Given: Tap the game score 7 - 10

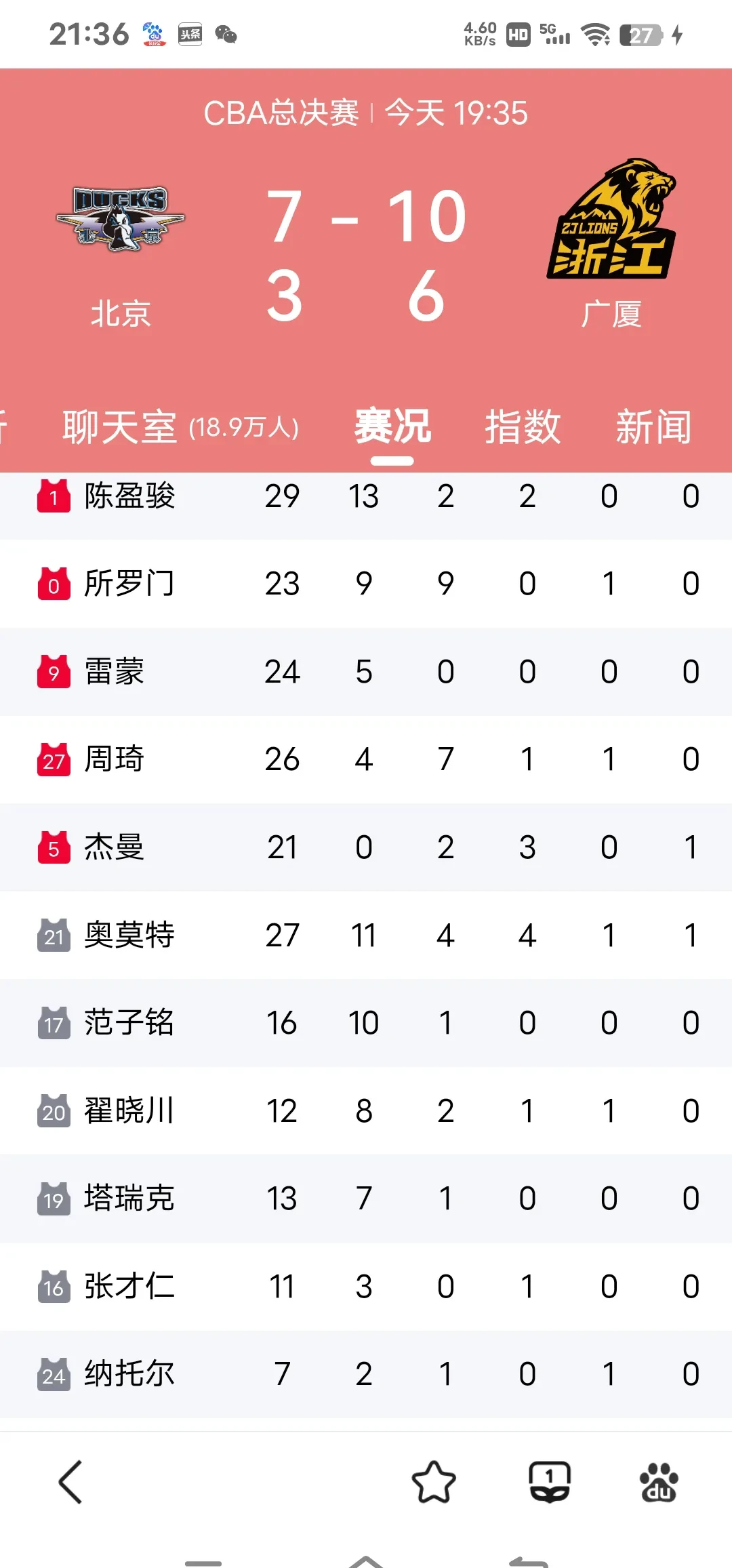Looking at the screenshot, I should pos(366,216).
